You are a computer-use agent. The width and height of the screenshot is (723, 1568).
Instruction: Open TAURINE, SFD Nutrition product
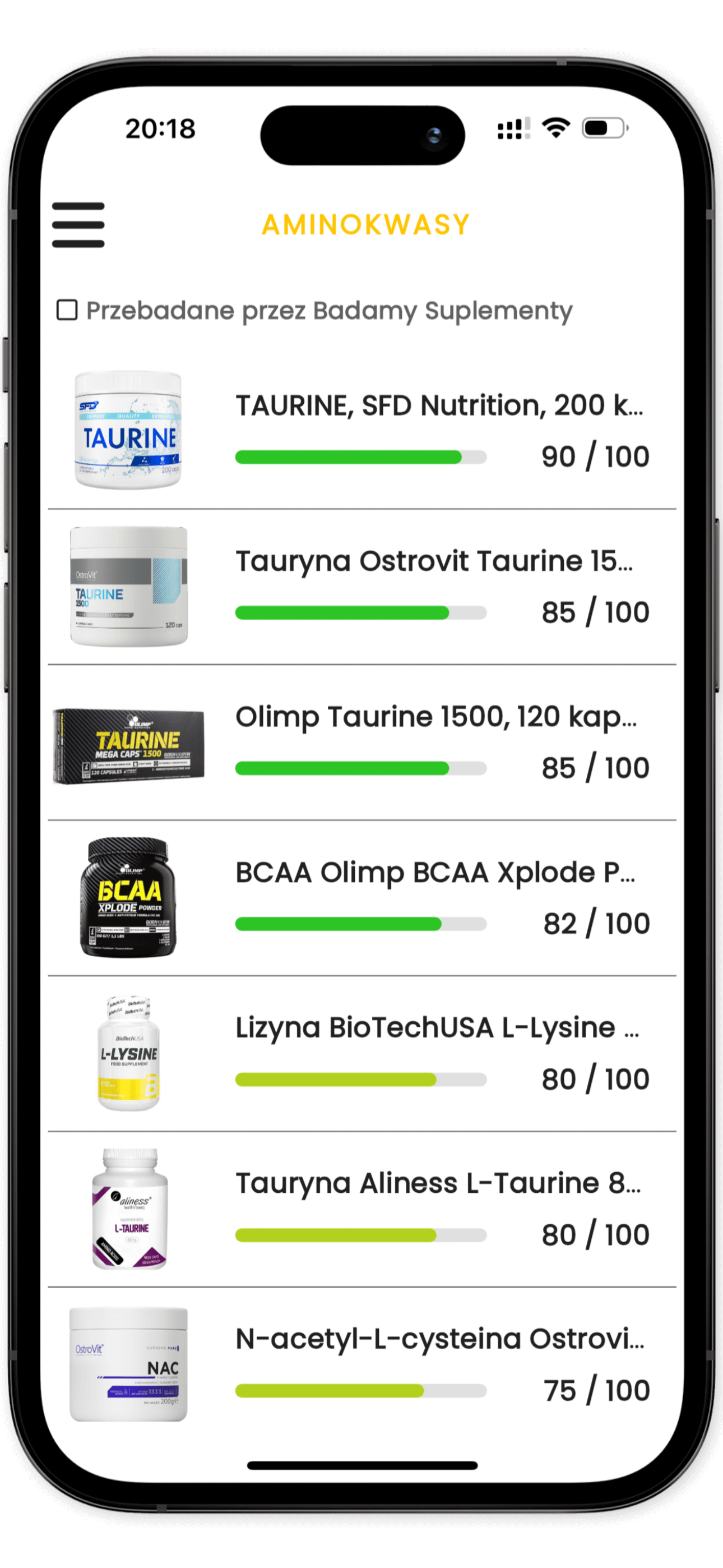click(438, 406)
